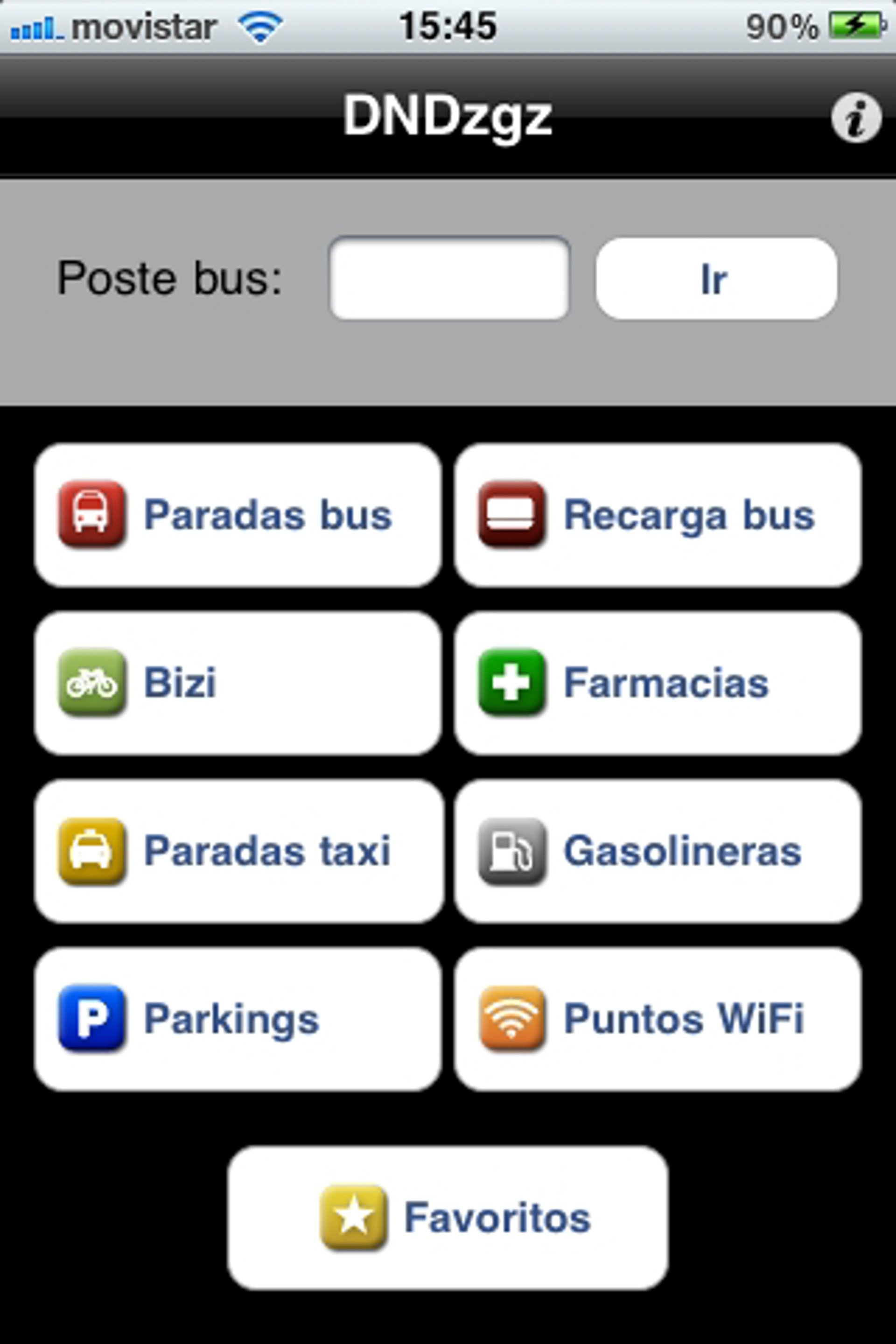
Task: Show Farmacias
Action: point(658,683)
